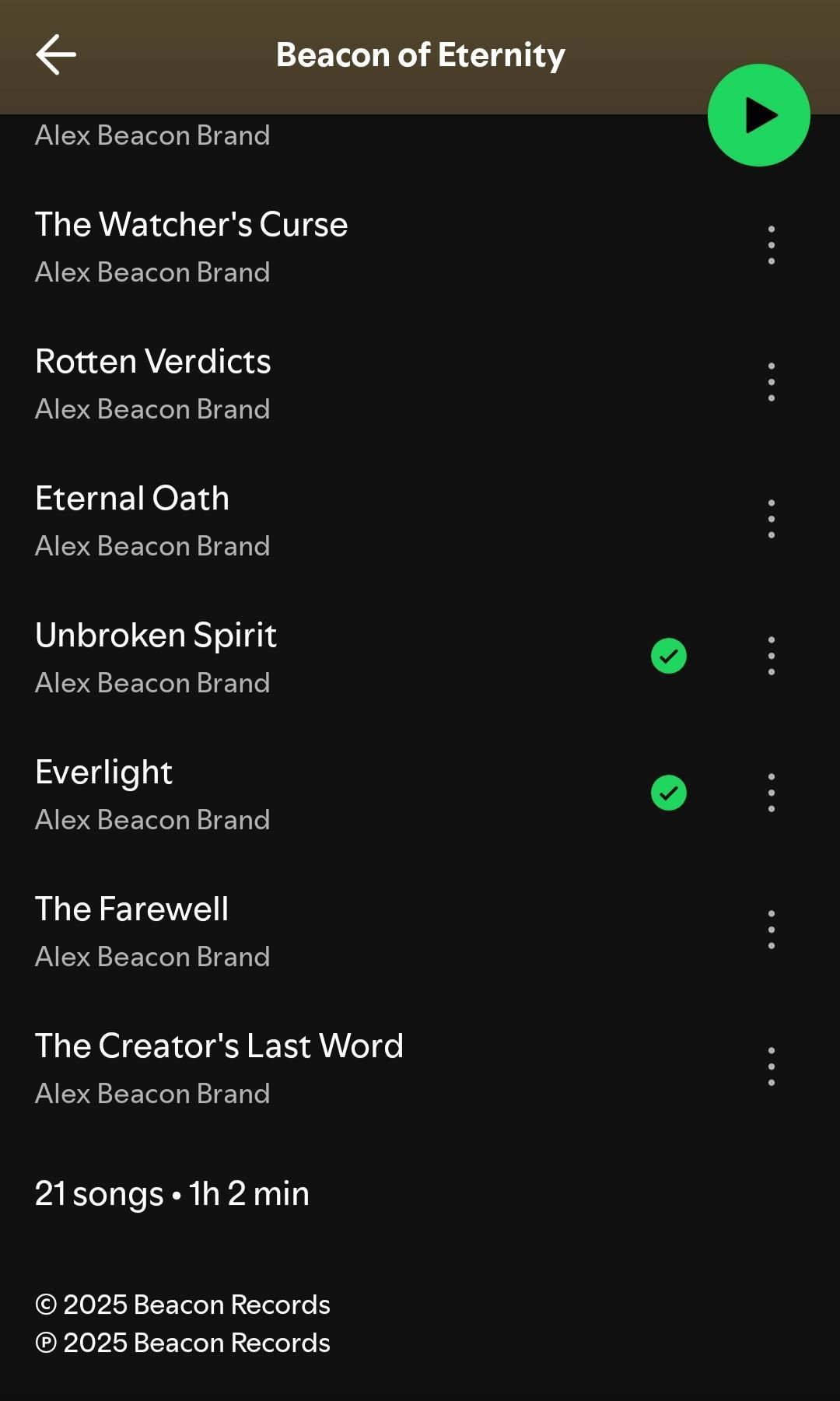840x1401 pixels.
Task: Start playing the Beacon of Eternity album
Action: pos(758,115)
